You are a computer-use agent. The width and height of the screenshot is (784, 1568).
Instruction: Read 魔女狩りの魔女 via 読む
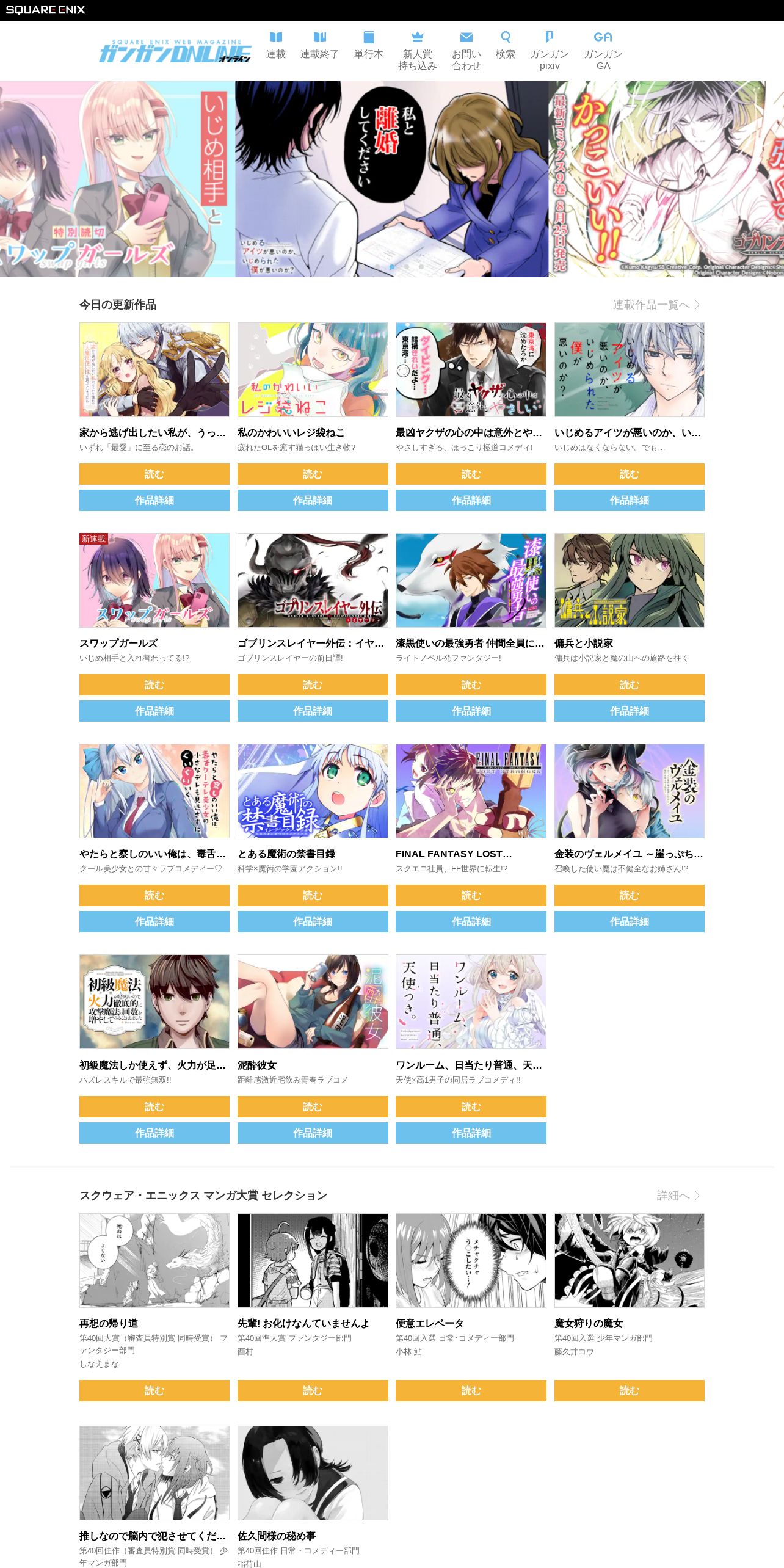pyautogui.click(x=630, y=1390)
